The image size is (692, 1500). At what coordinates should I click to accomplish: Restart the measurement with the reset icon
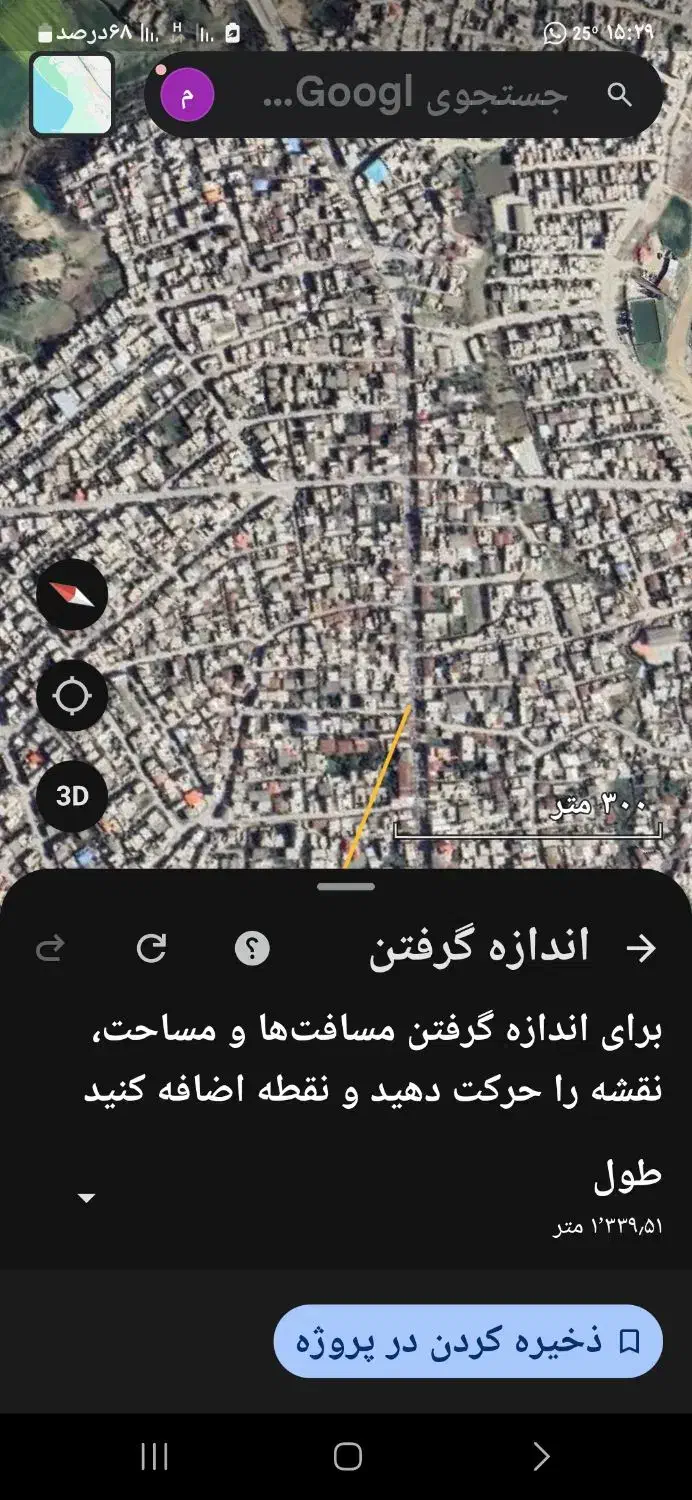click(152, 948)
